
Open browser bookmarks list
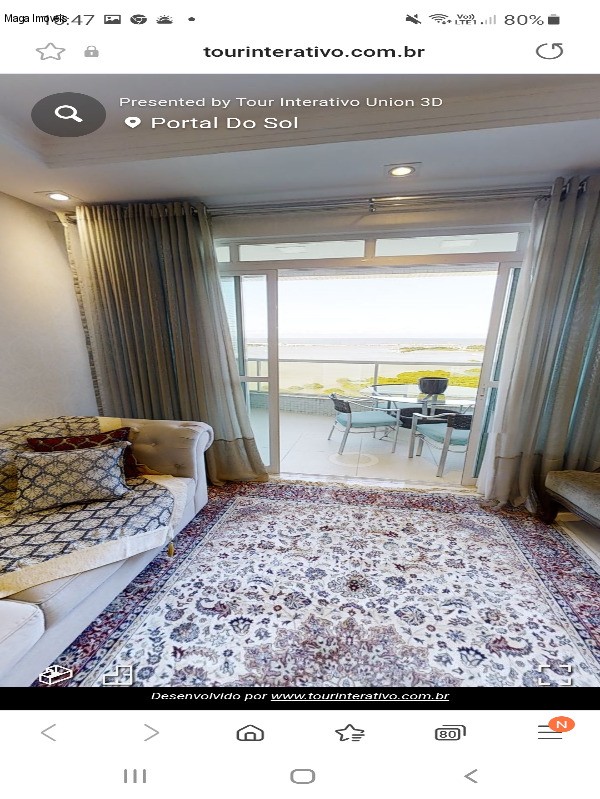tap(350, 733)
